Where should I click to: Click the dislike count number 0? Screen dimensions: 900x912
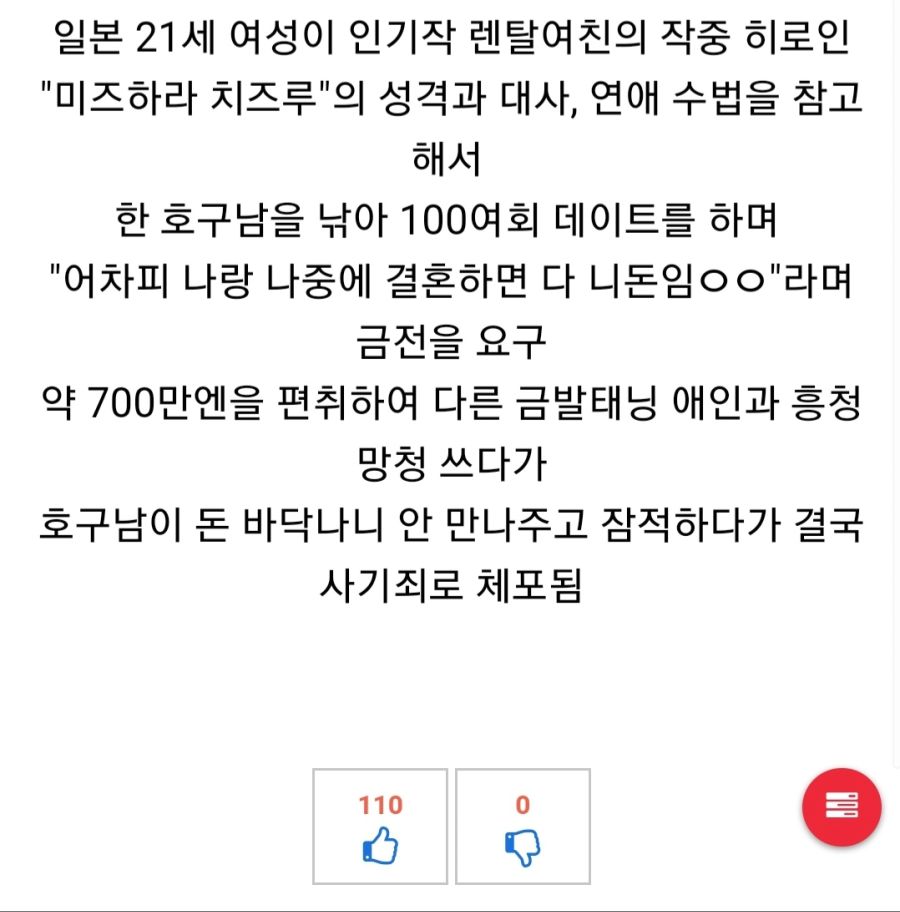coord(520,804)
